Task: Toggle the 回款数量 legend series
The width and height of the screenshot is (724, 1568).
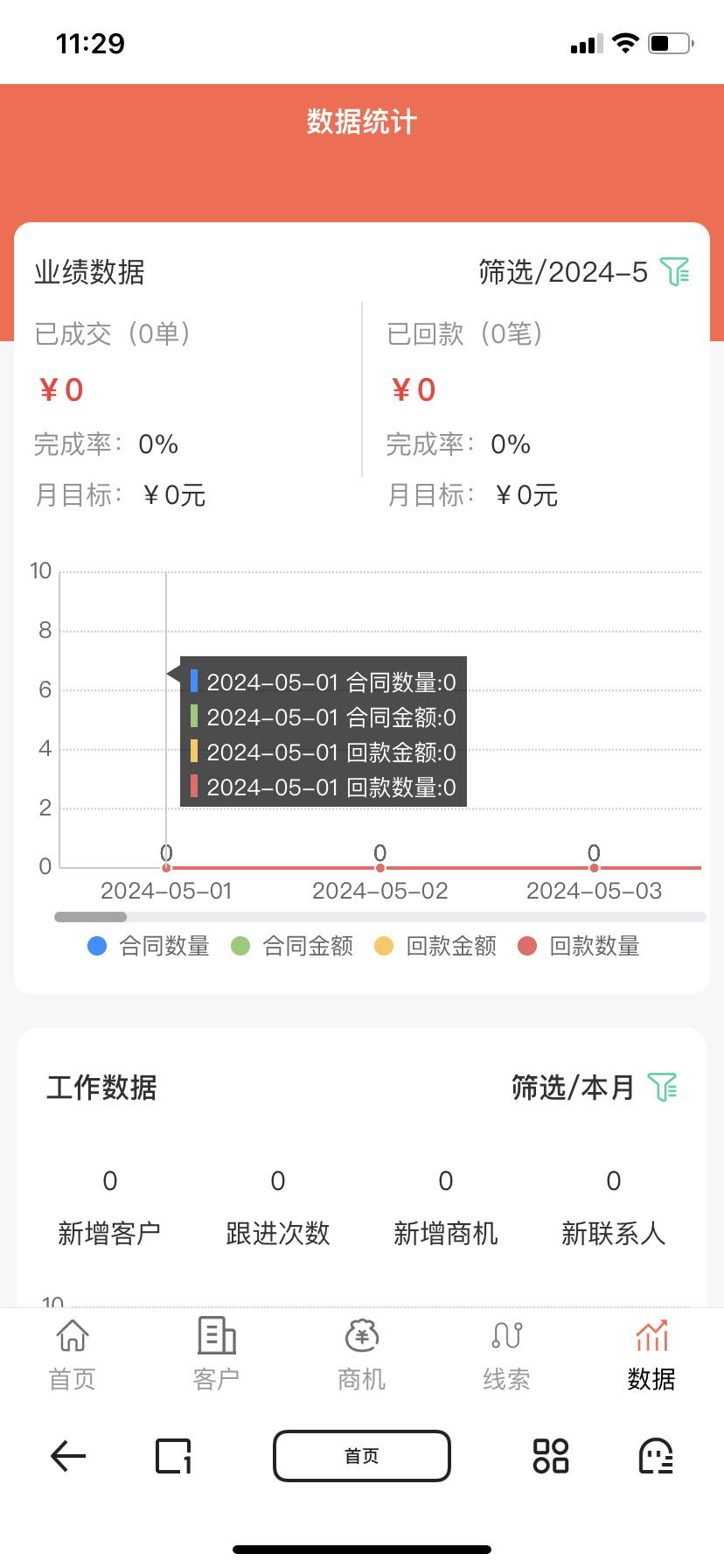Action: pos(579,946)
